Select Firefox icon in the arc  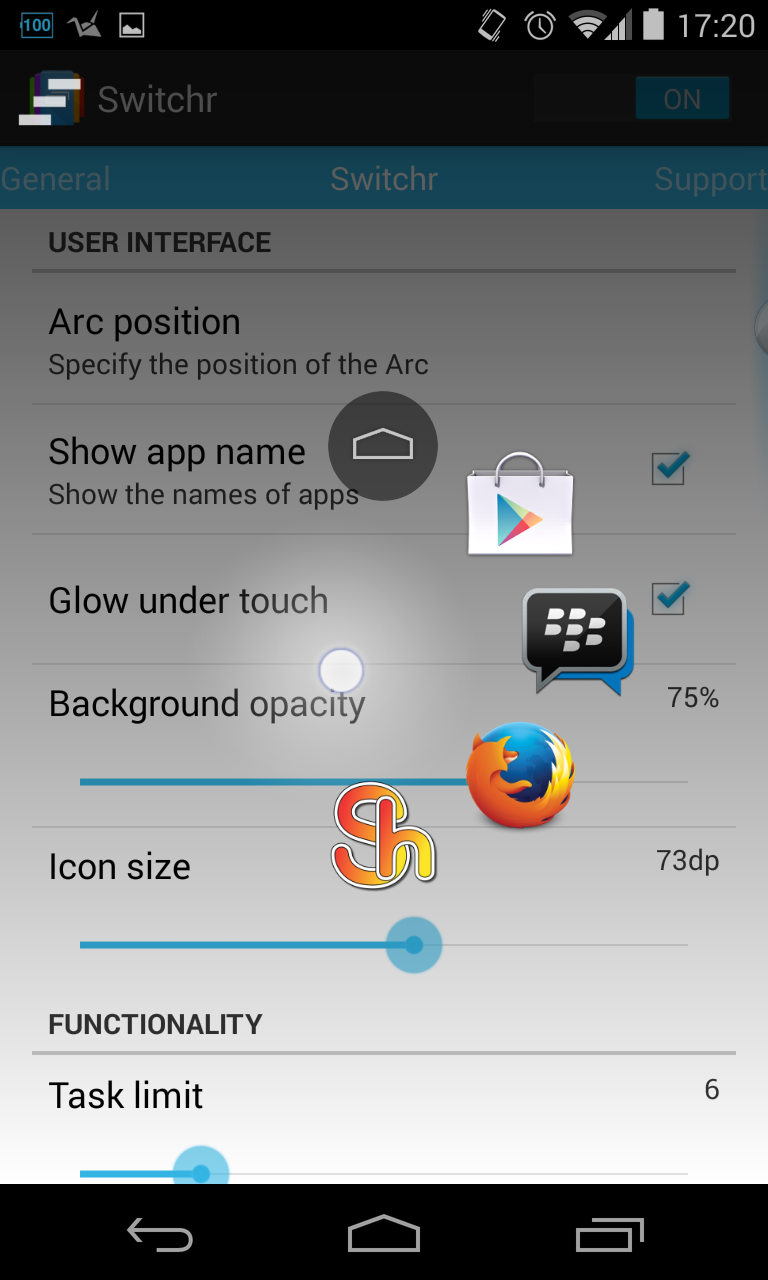(520, 774)
